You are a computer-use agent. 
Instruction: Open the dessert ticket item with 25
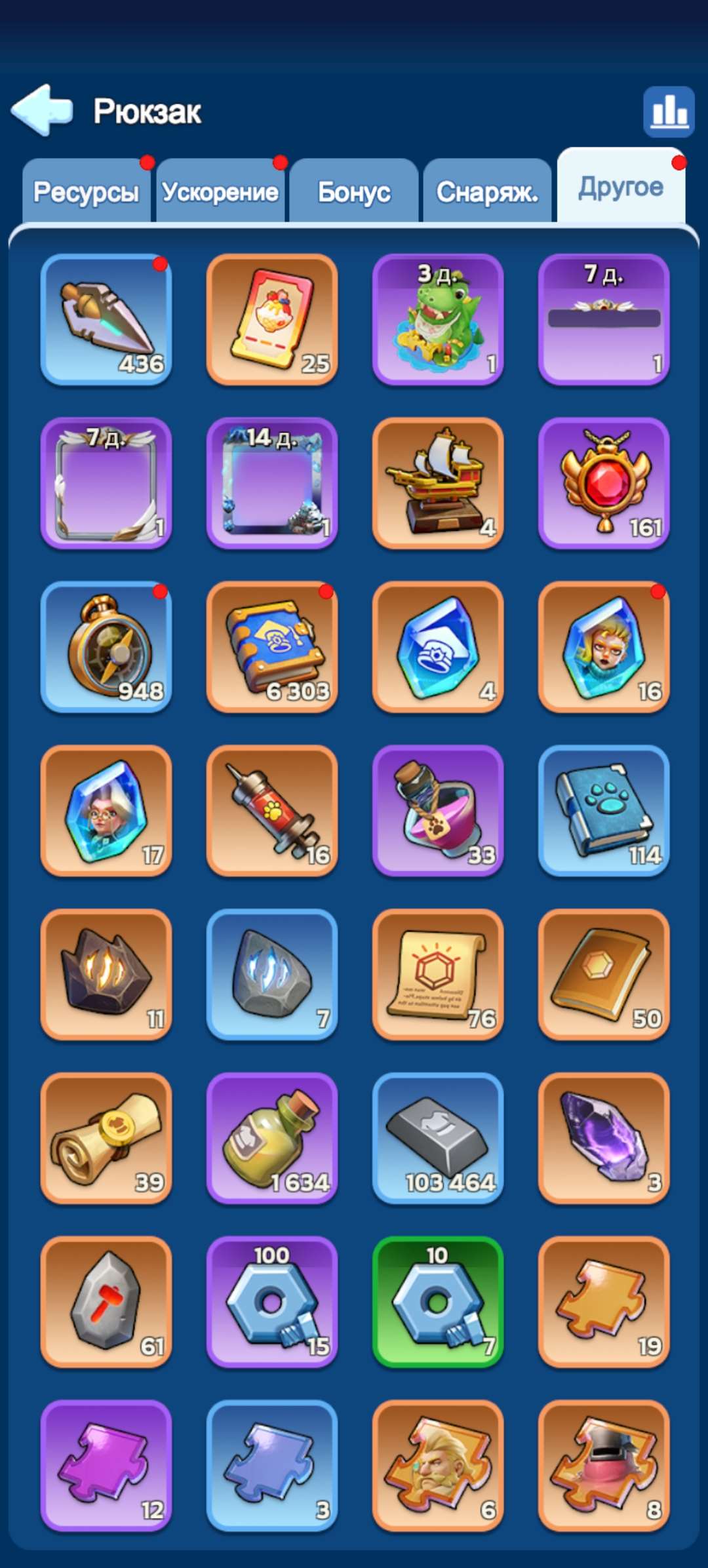pos(272,319)
